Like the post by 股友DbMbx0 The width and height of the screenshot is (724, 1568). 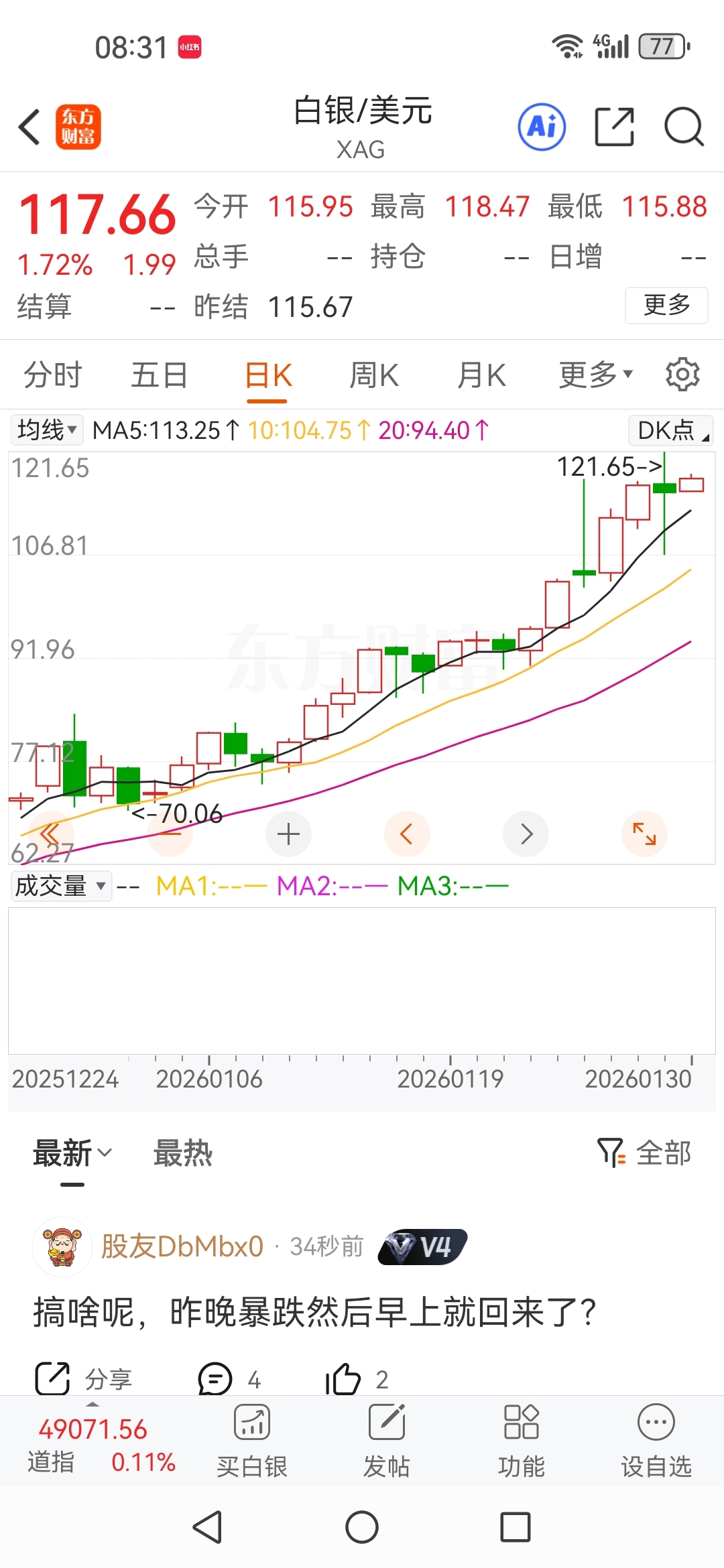(x=343, y=1379)
